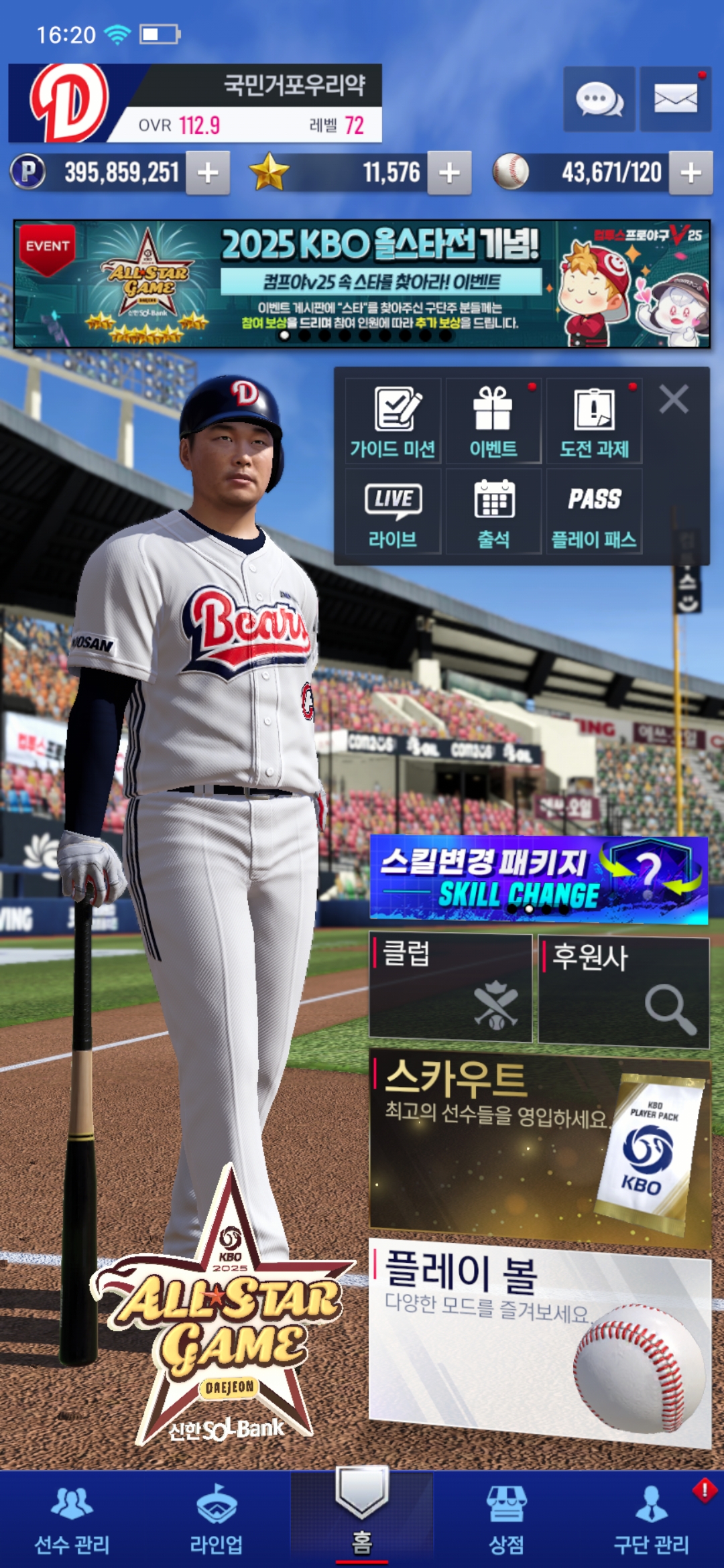This screenshot has height=1568, width=724.
Task: Open the Skill Change package banner
Action: click(538, 878)
